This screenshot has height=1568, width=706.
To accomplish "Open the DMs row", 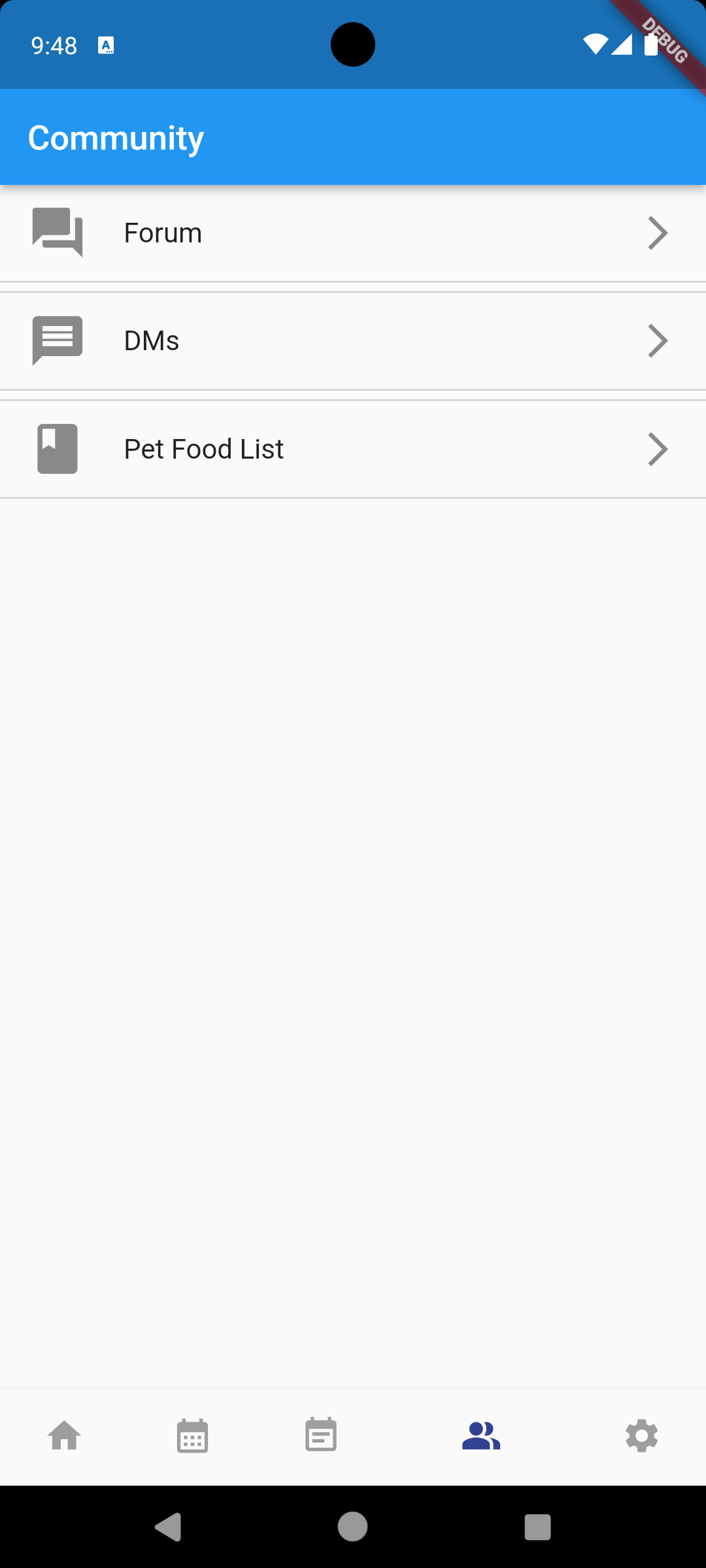I will click(353, 341).
